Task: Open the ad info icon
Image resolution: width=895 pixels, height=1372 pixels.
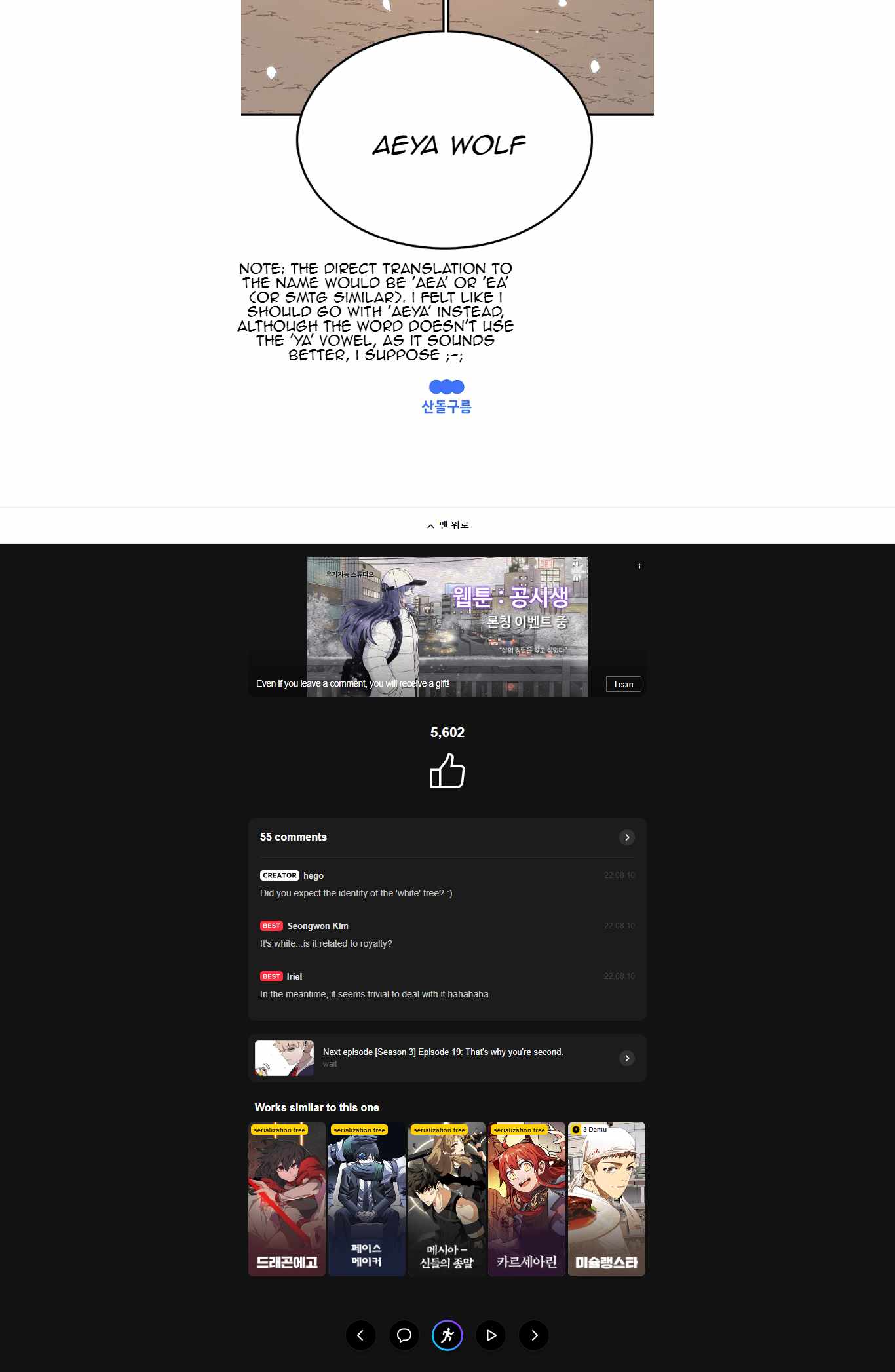Action: (639, 566)
